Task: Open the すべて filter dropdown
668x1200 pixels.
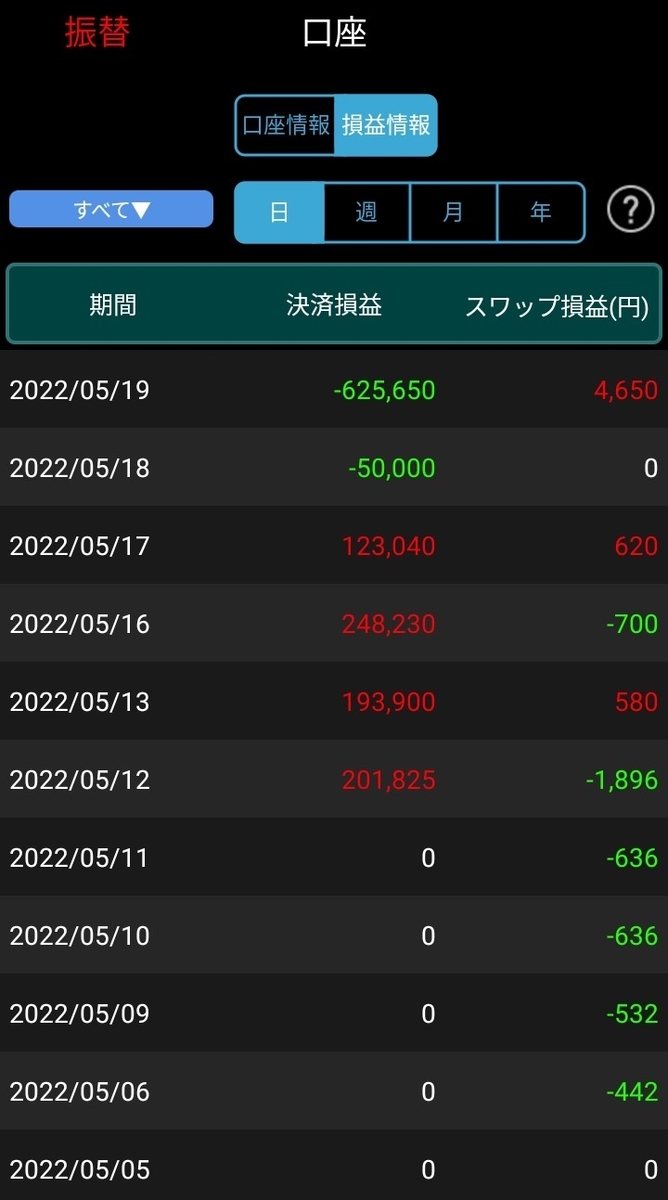Action: (111, 209)
